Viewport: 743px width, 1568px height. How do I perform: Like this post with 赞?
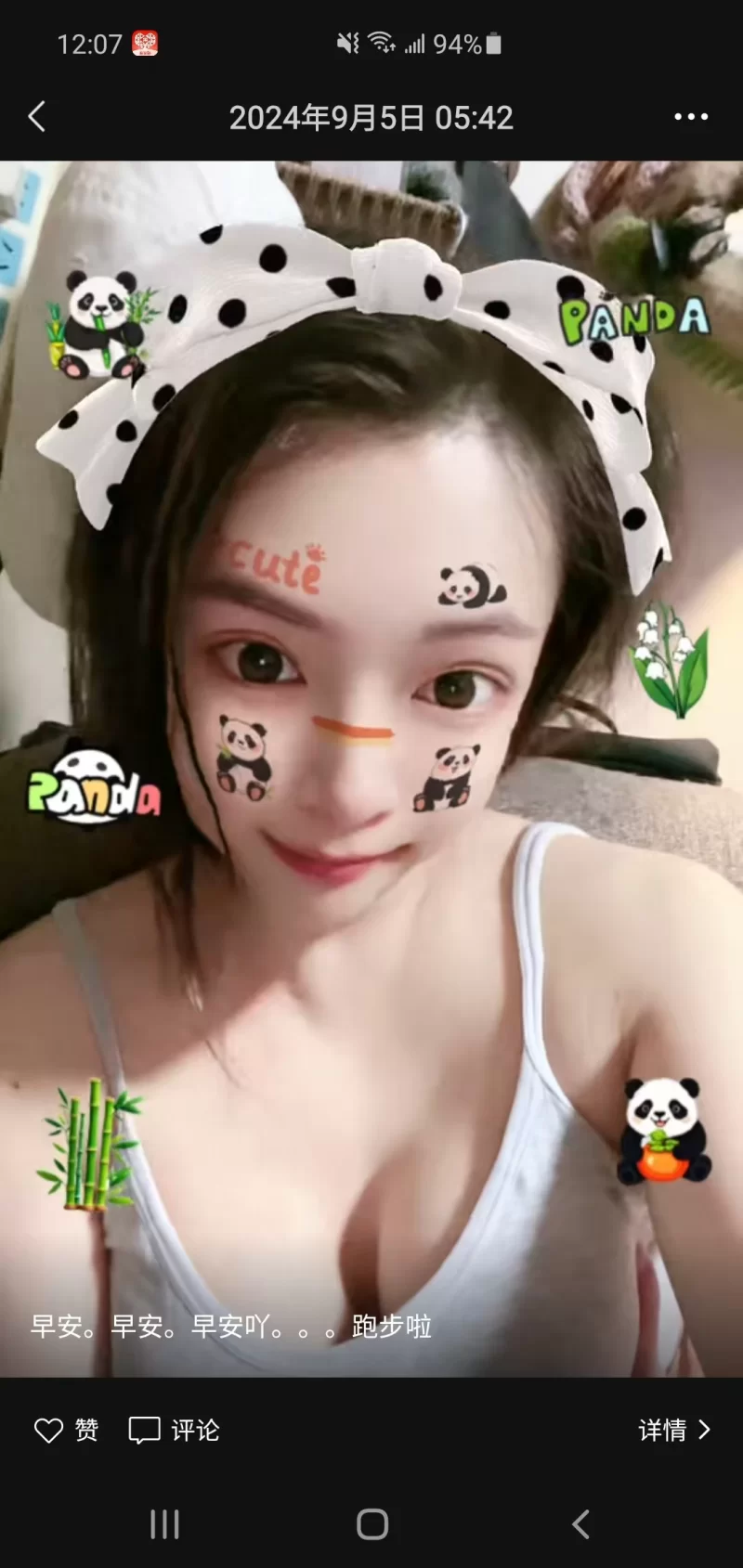pyautogui.click(x=66, y=1430)
